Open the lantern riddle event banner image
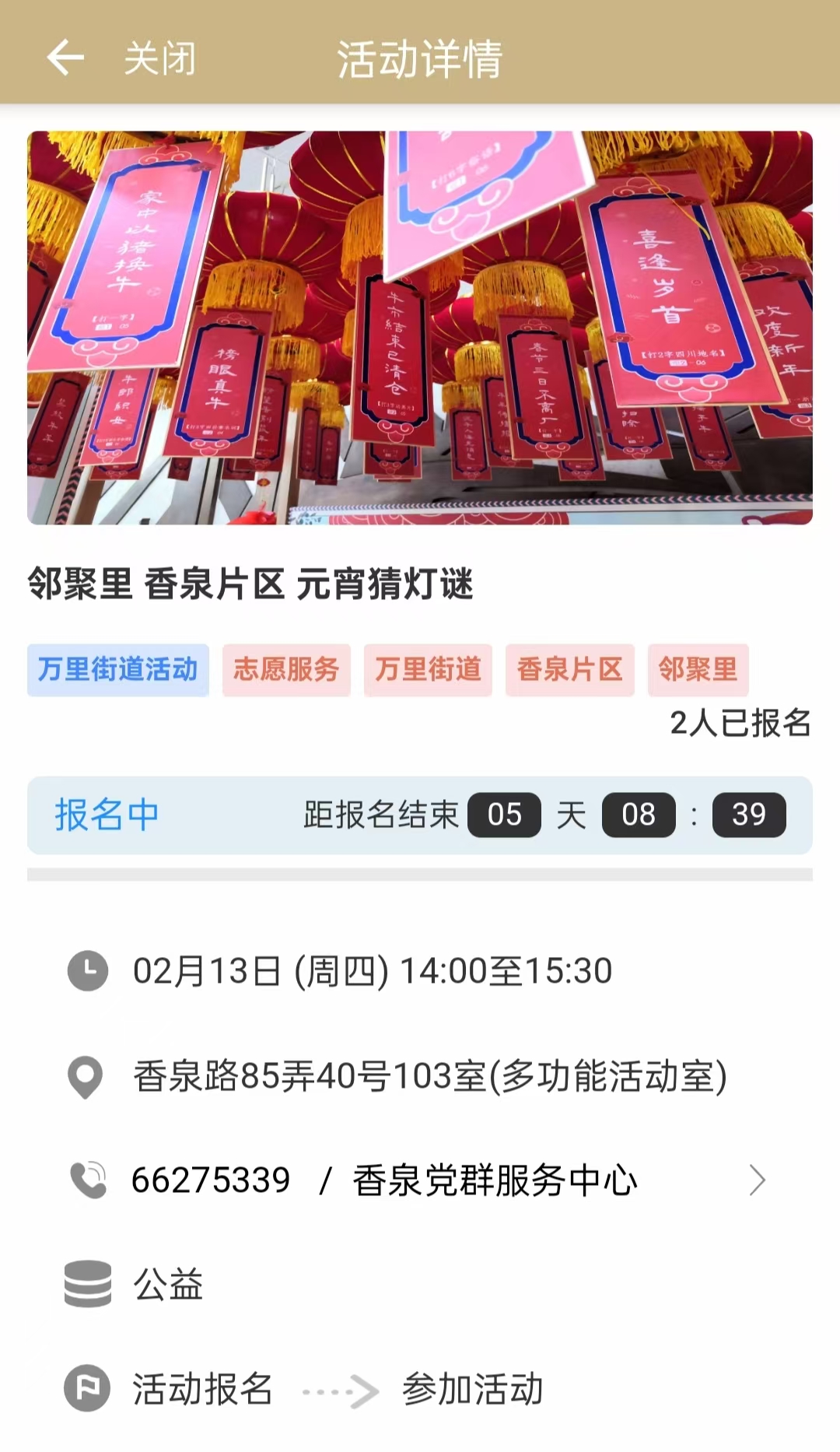 click(x=420, y=328)
